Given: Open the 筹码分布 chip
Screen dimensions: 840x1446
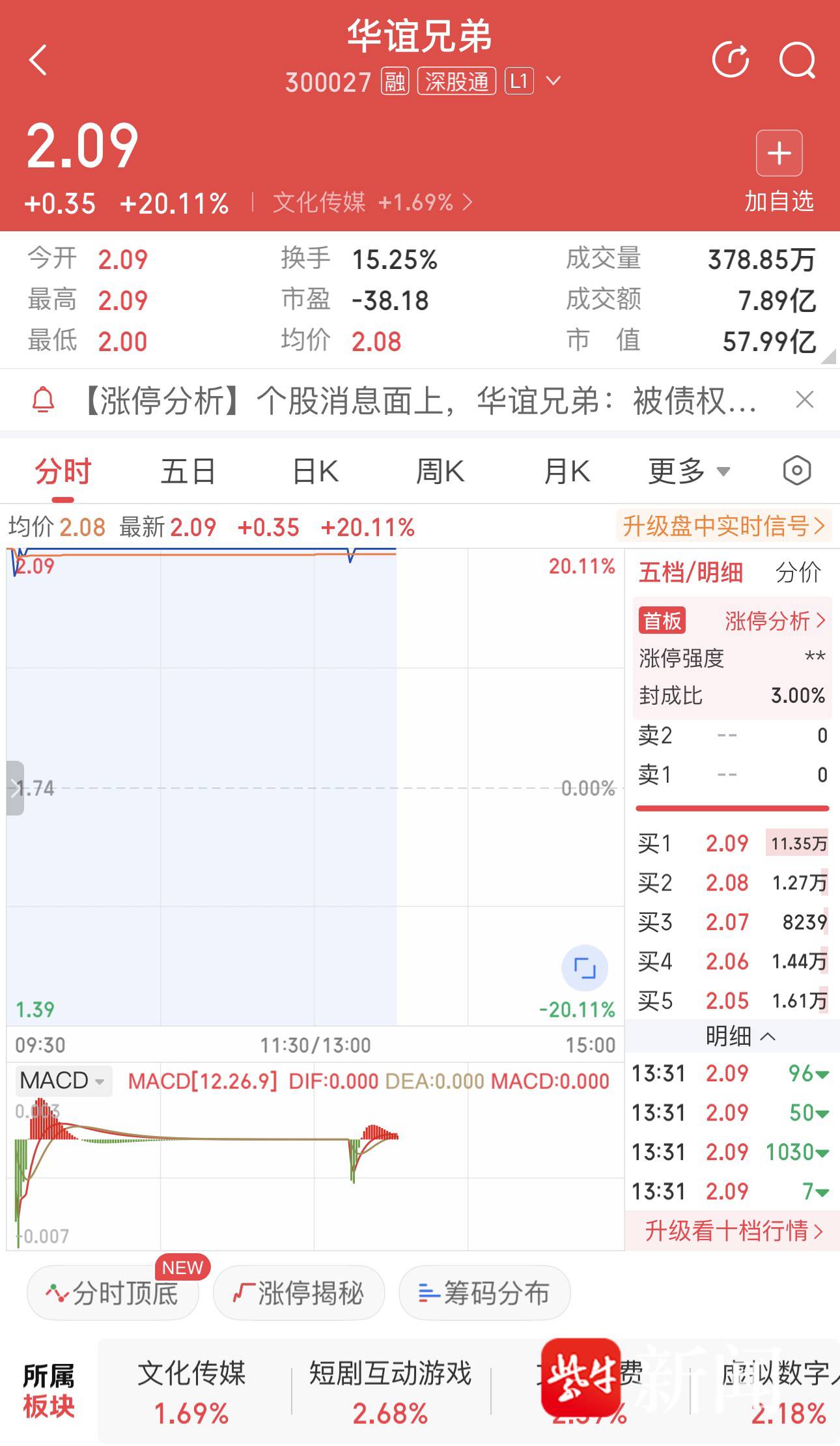Looking at the screenshot, I should 484,1293.
